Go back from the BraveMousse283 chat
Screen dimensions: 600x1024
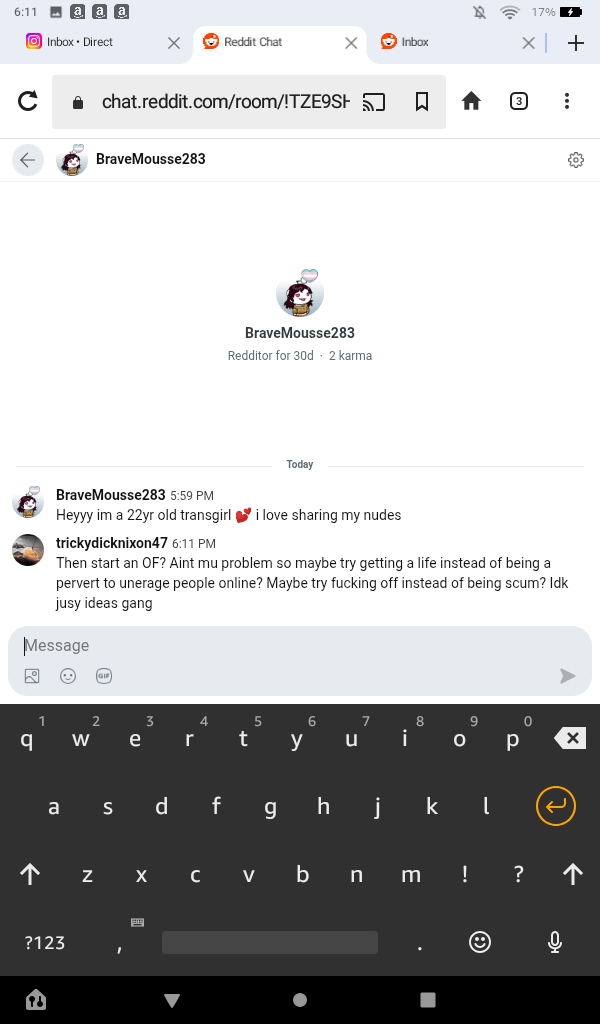(x=27, y=159)
